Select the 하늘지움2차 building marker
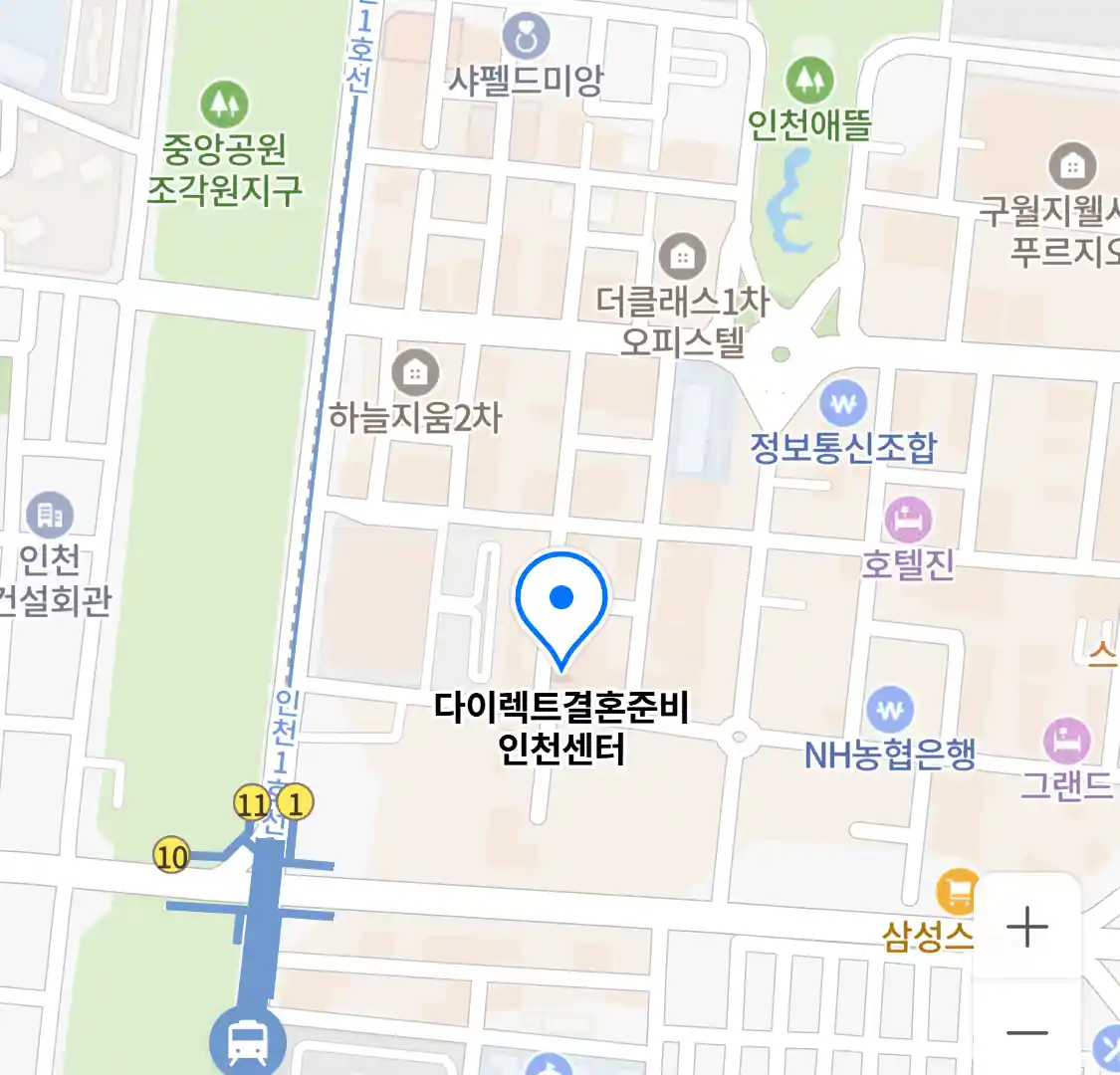The height and width of the screenshot is (1075, 1120). 415,373
